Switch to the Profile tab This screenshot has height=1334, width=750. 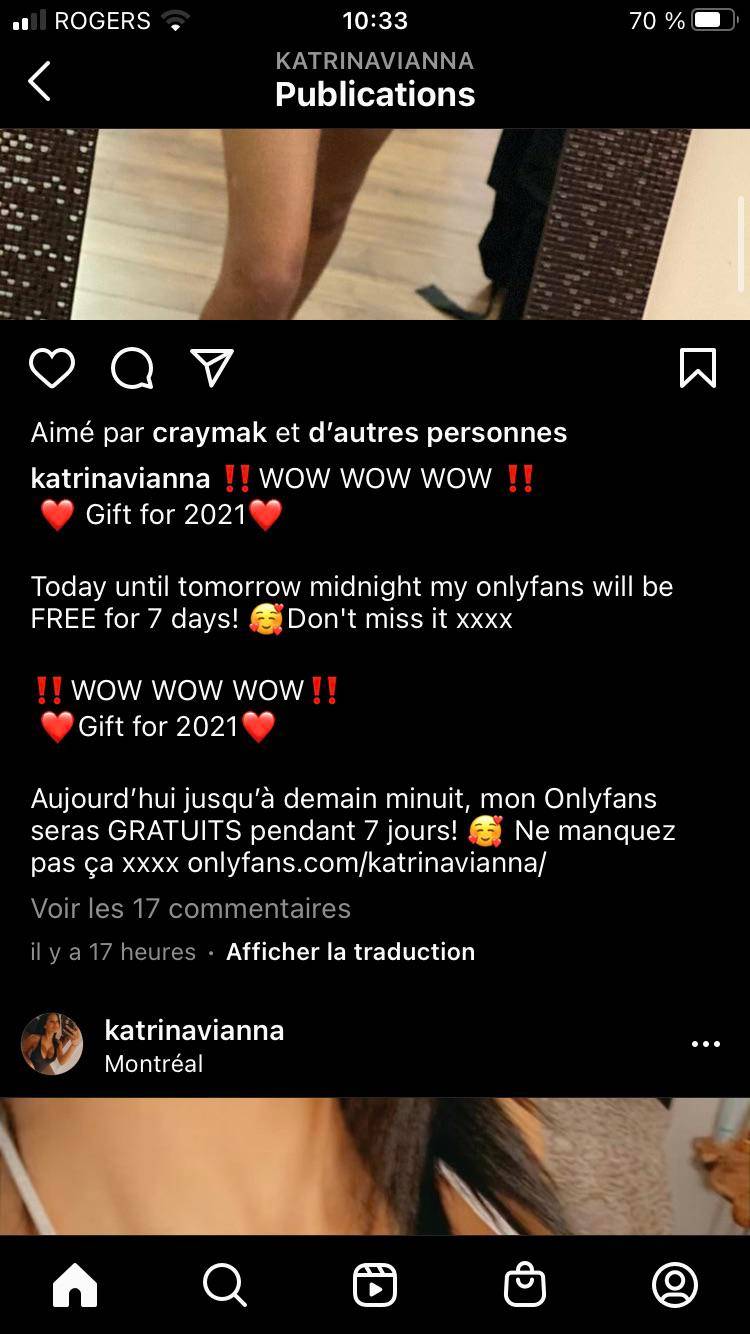pyautogui.click(x=675, y=1285)
